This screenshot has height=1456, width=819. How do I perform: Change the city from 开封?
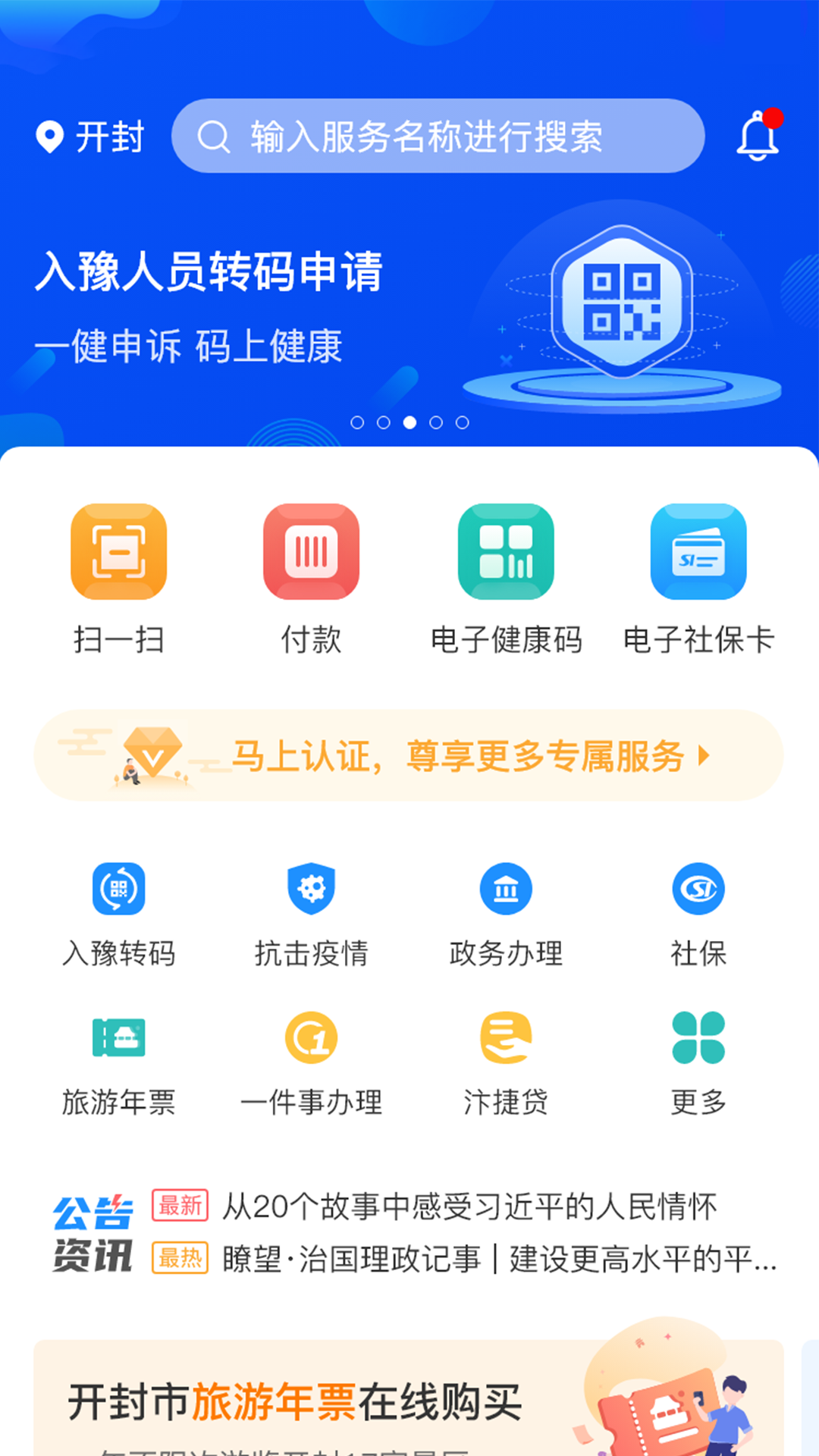91,137
